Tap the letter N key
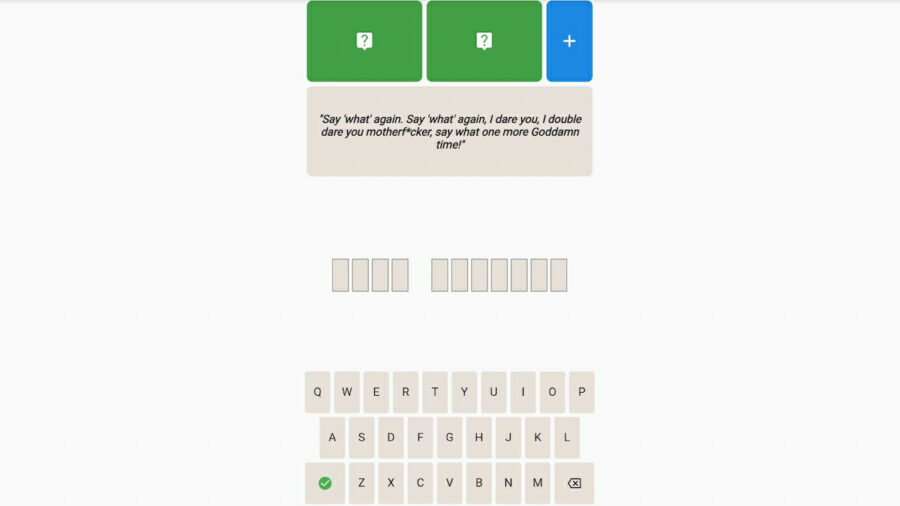 (508, 483)
